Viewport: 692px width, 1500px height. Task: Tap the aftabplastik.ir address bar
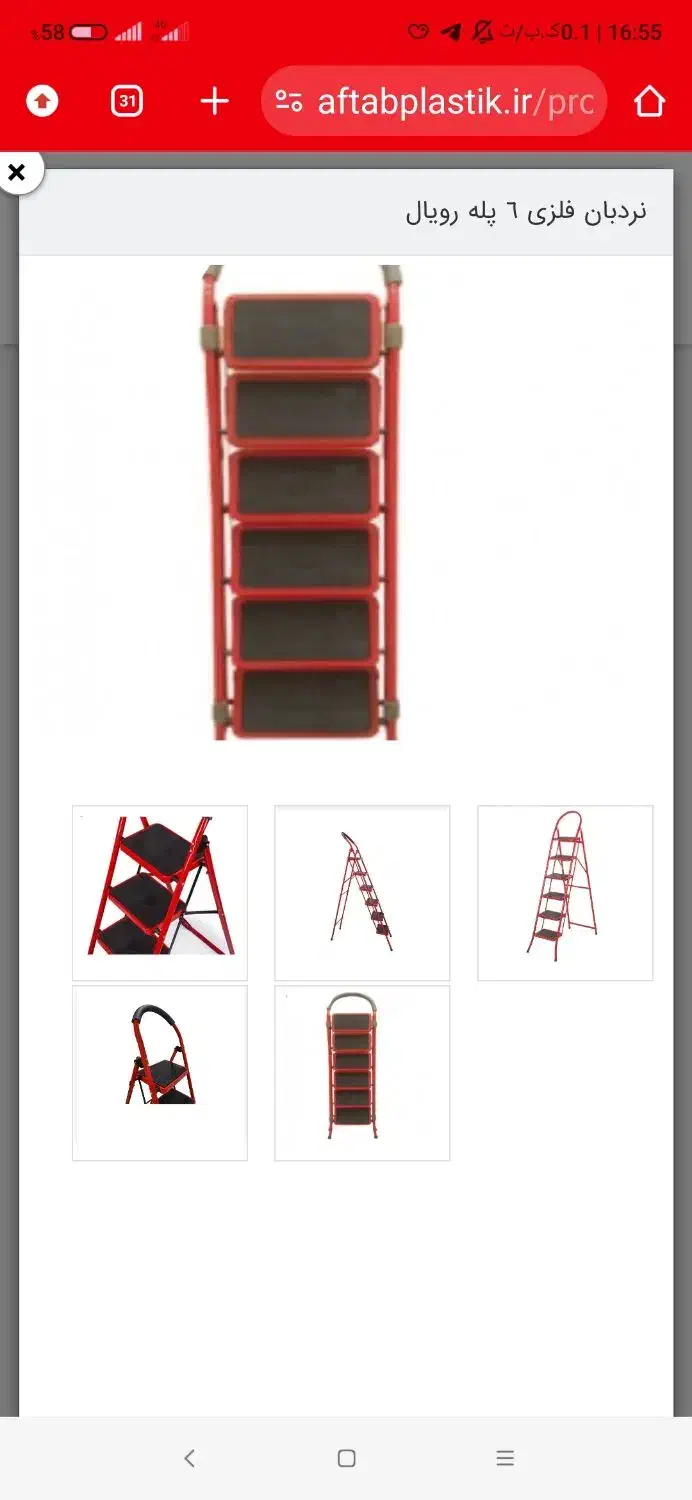[434, 101]
